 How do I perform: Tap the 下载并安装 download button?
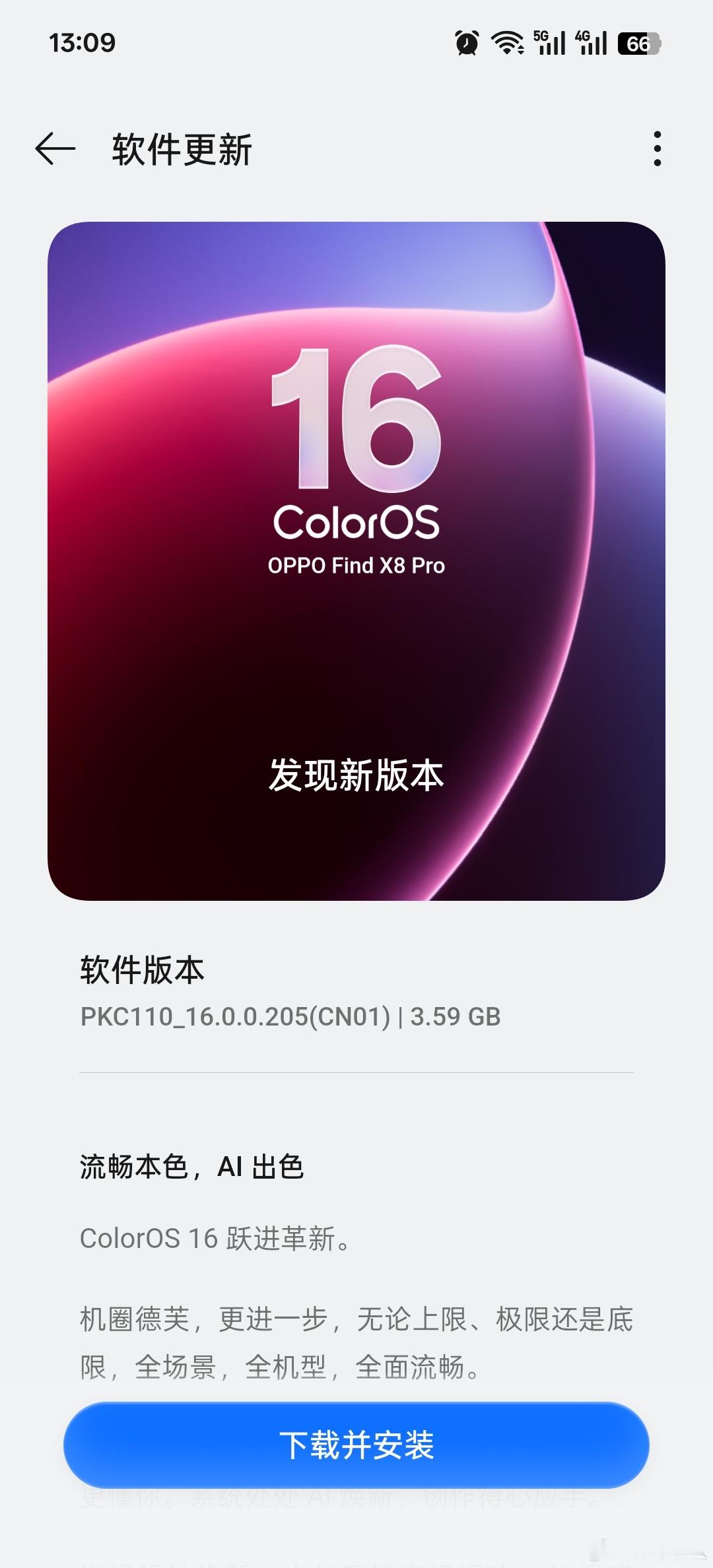356,1445
